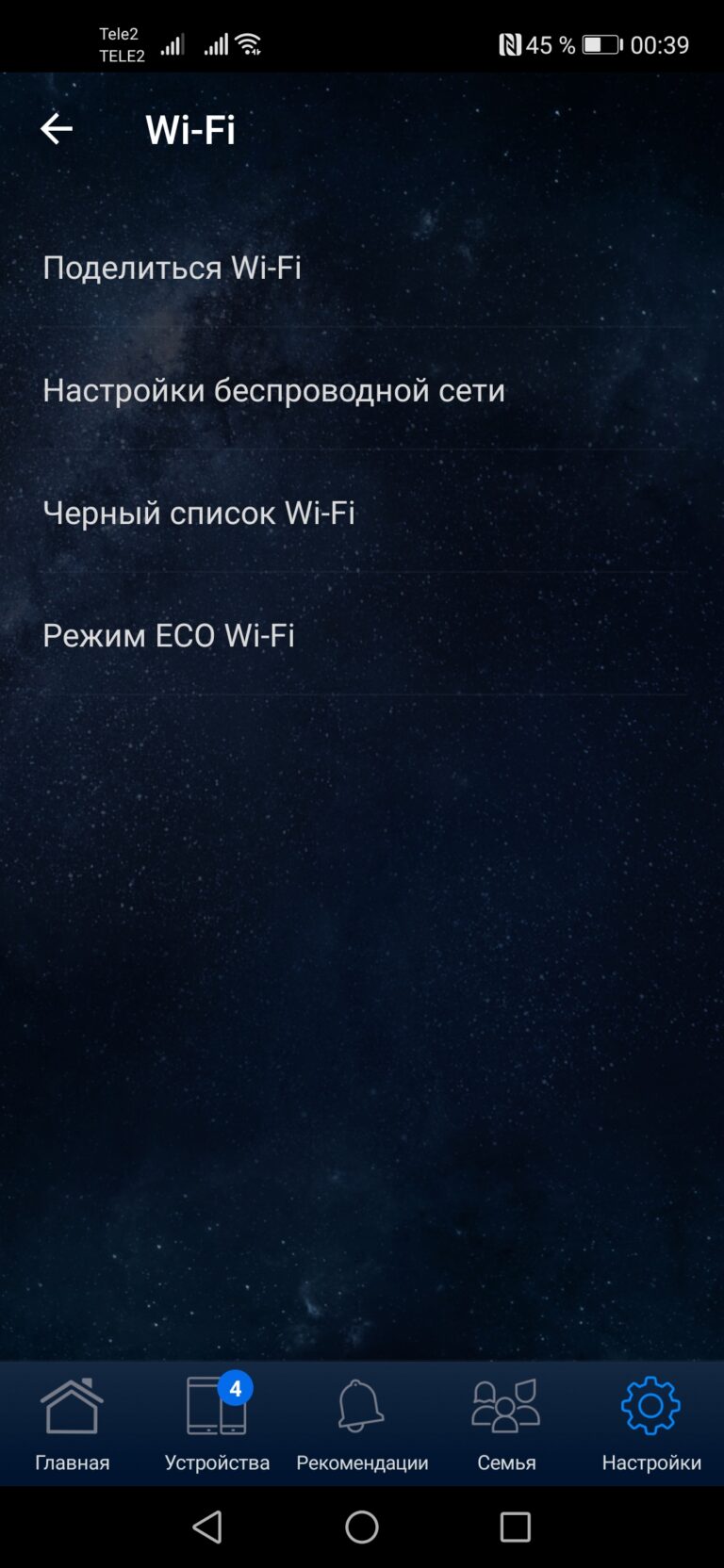724x1568 pixels.
Task: Open Режим ECO Wi-Fi
Action: coord(362,635)
